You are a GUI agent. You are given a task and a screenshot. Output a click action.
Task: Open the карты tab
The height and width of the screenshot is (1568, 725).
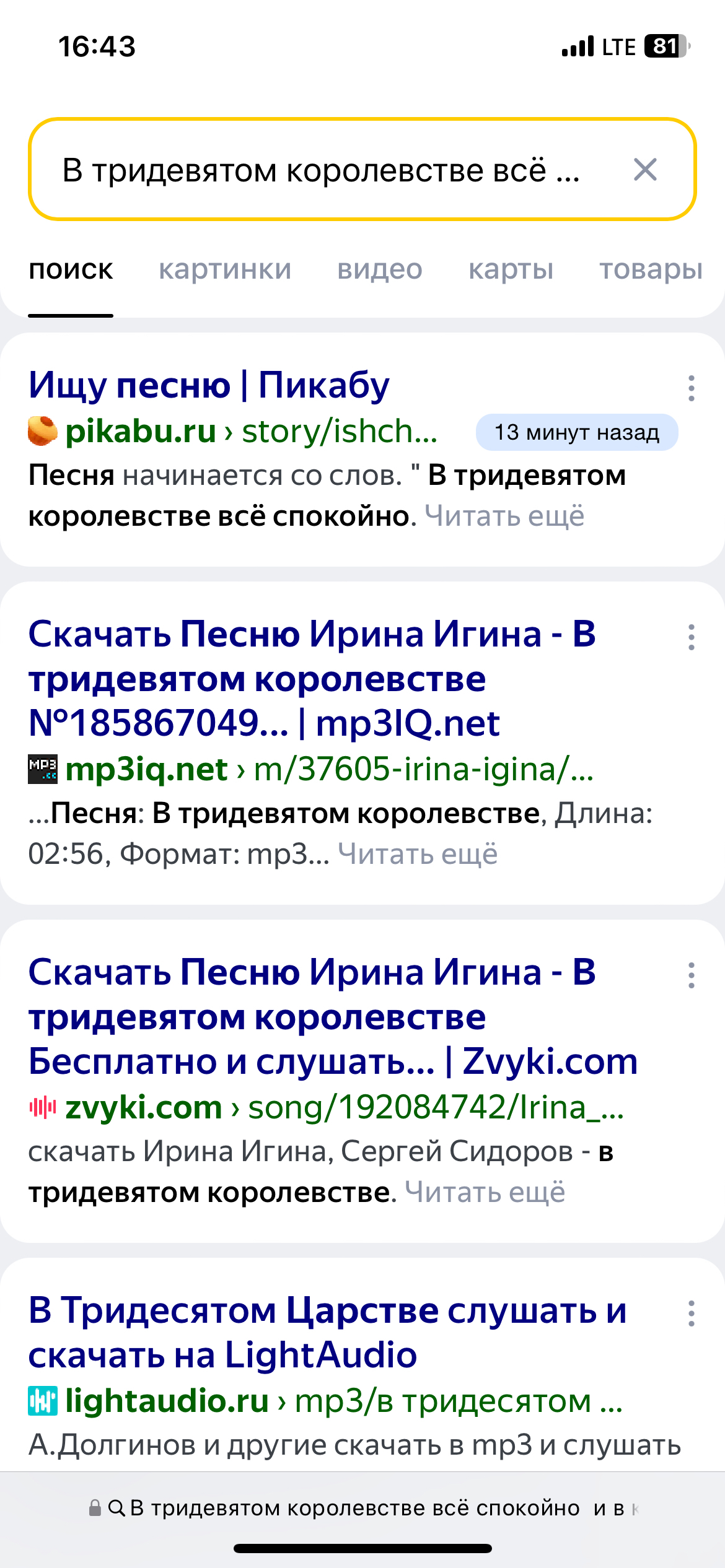511,269
